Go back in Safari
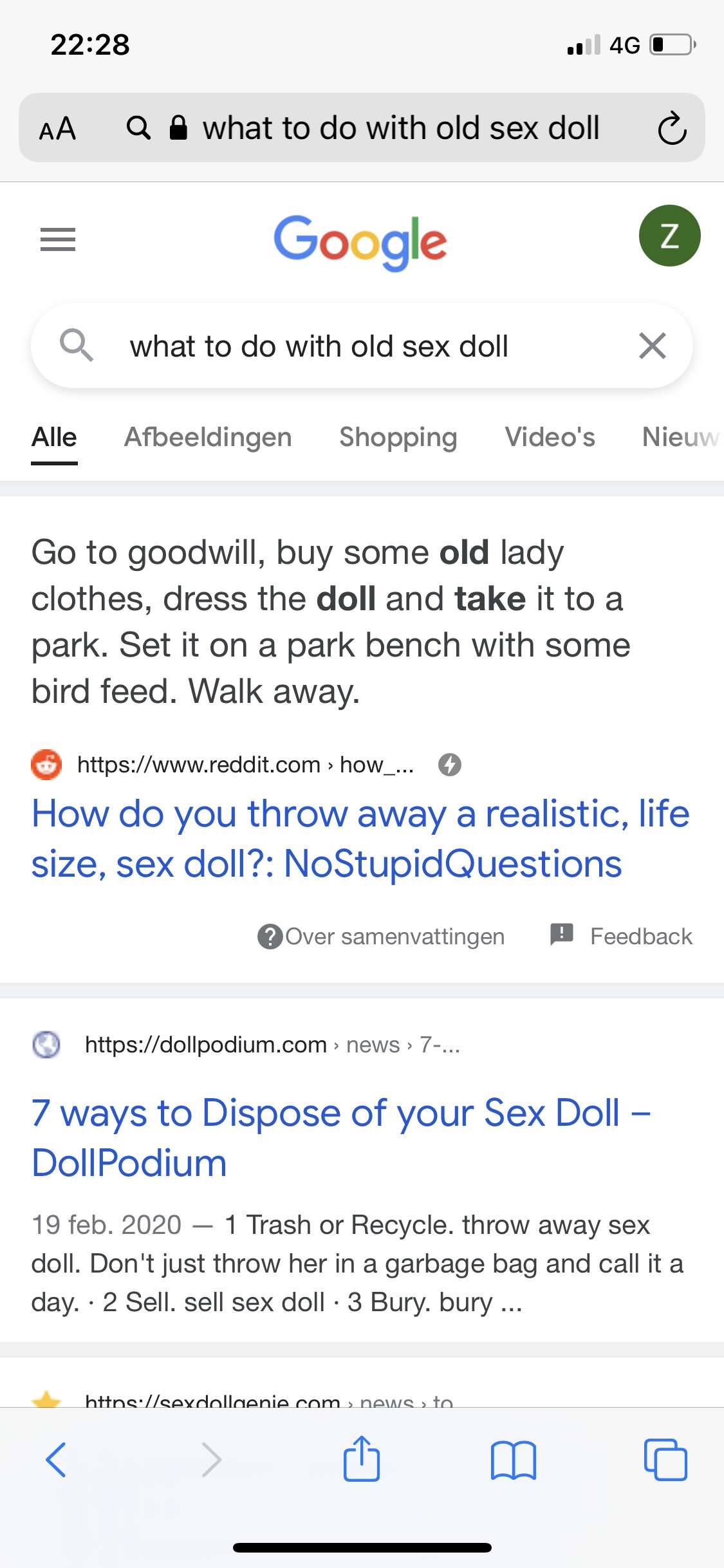 click(x=56, y=1459)
